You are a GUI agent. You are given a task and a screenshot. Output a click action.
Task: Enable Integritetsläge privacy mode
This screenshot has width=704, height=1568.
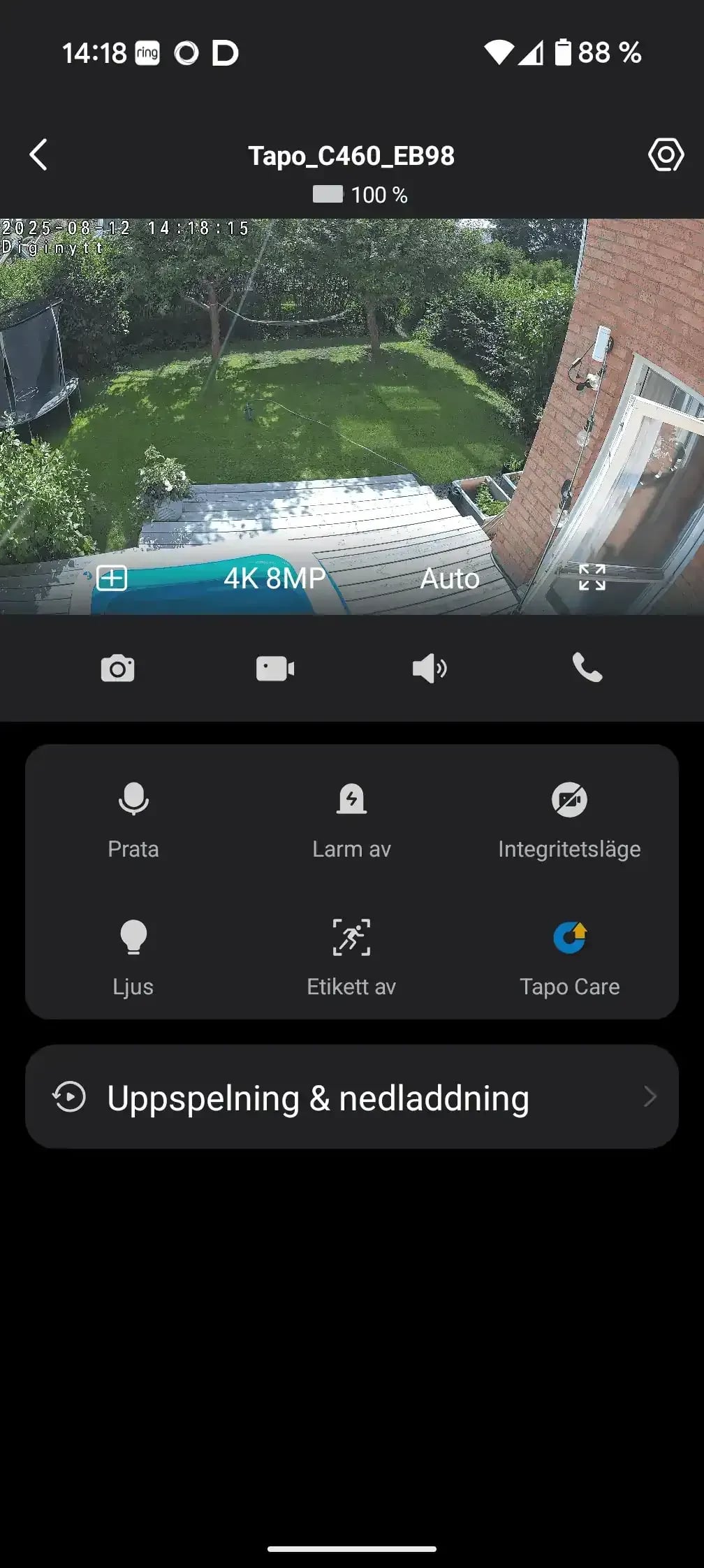pos(569,820)
